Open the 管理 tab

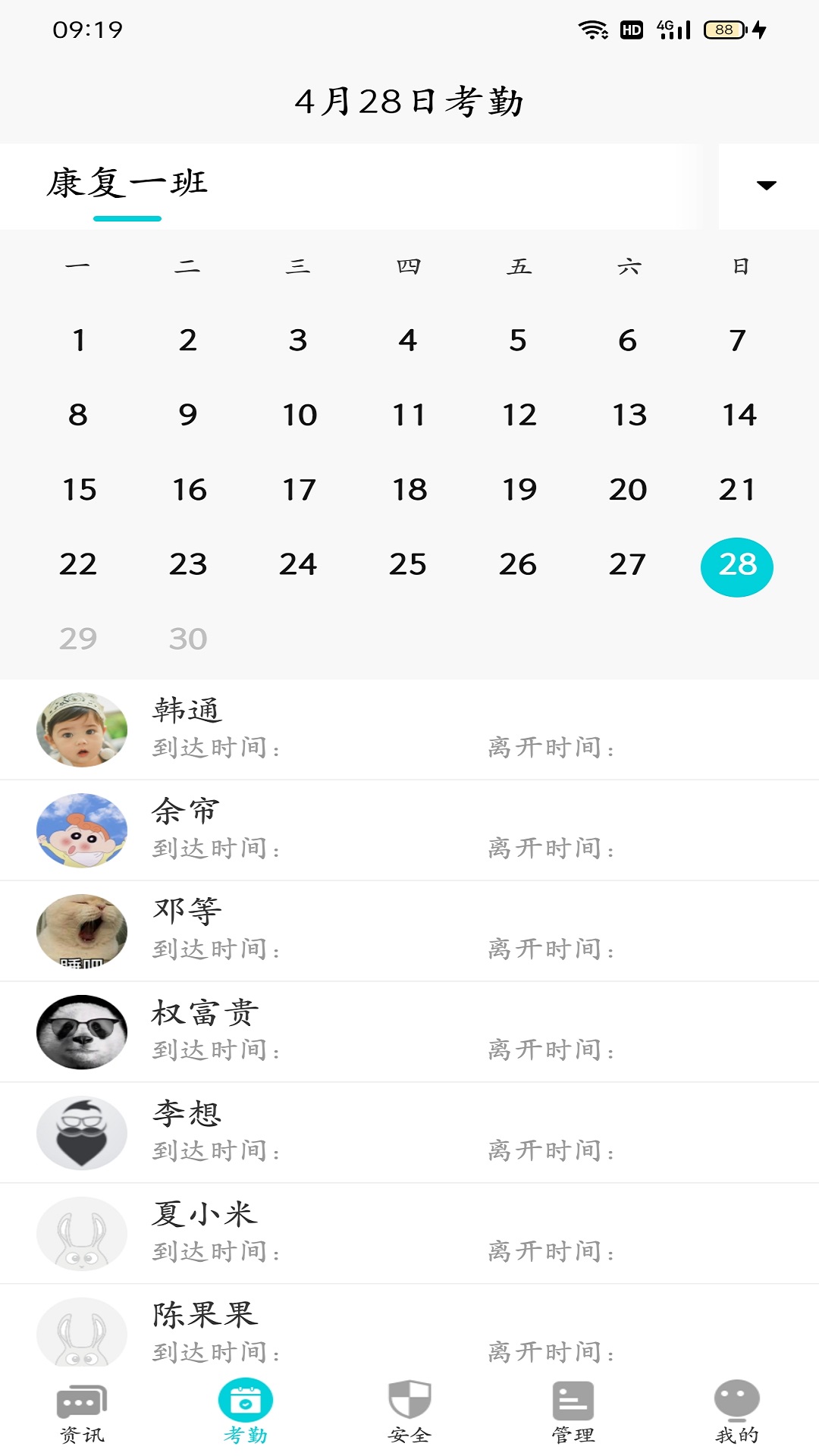pyautogui.click(x=573, y=1411)
